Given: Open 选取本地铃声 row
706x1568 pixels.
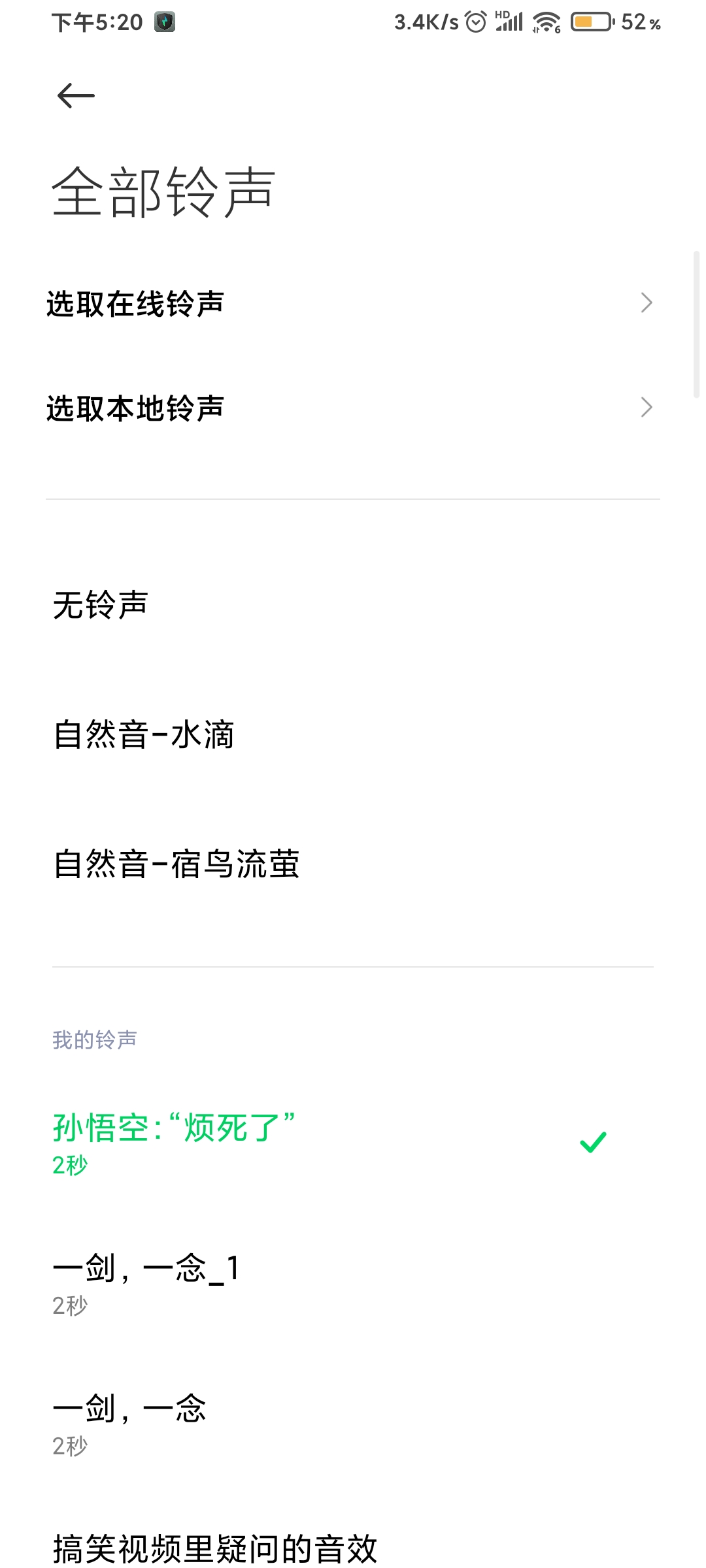Looking at the screenshot, I should (353, 408).
